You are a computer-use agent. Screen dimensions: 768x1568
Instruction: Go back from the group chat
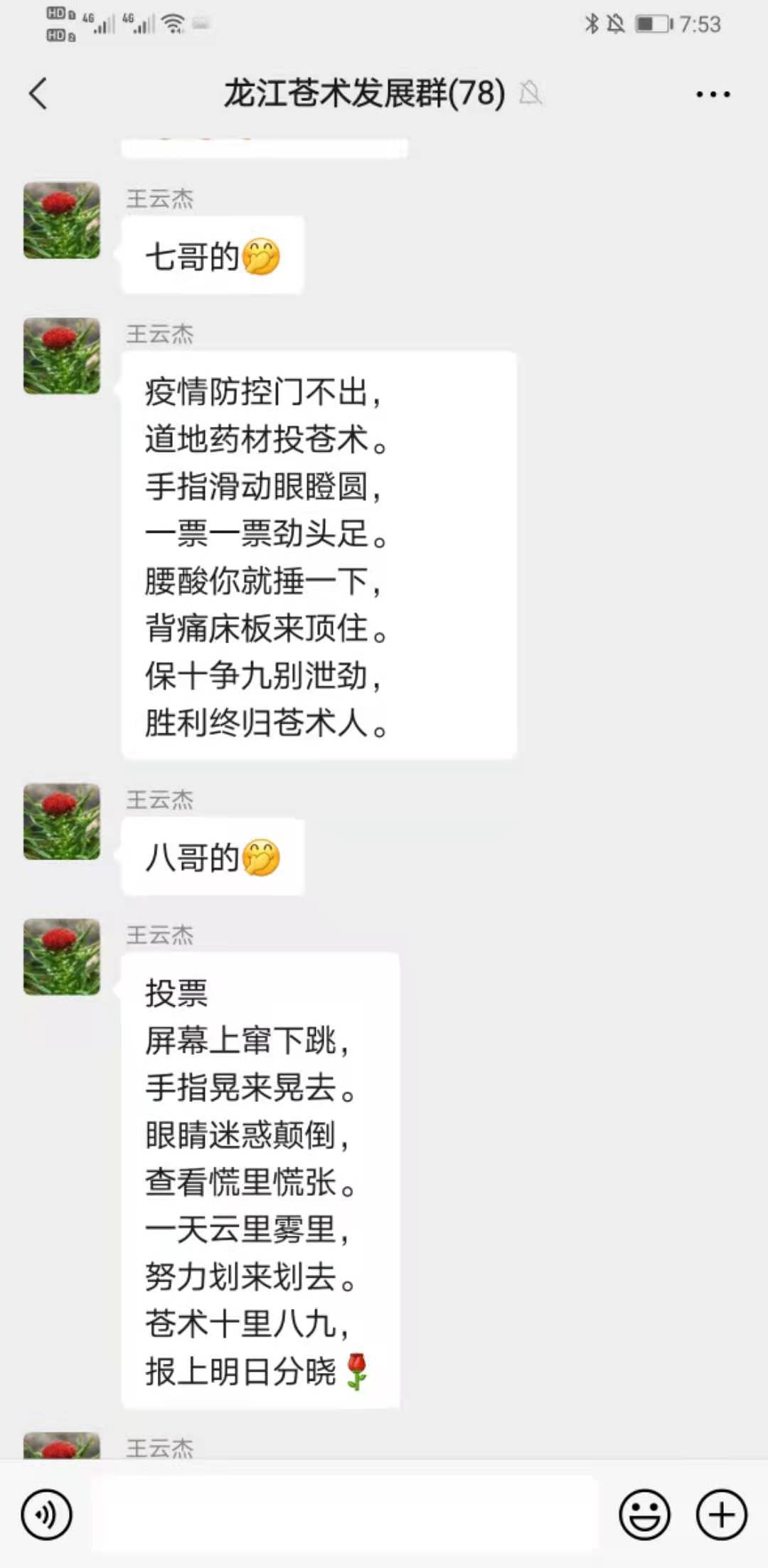pos(38,94)
